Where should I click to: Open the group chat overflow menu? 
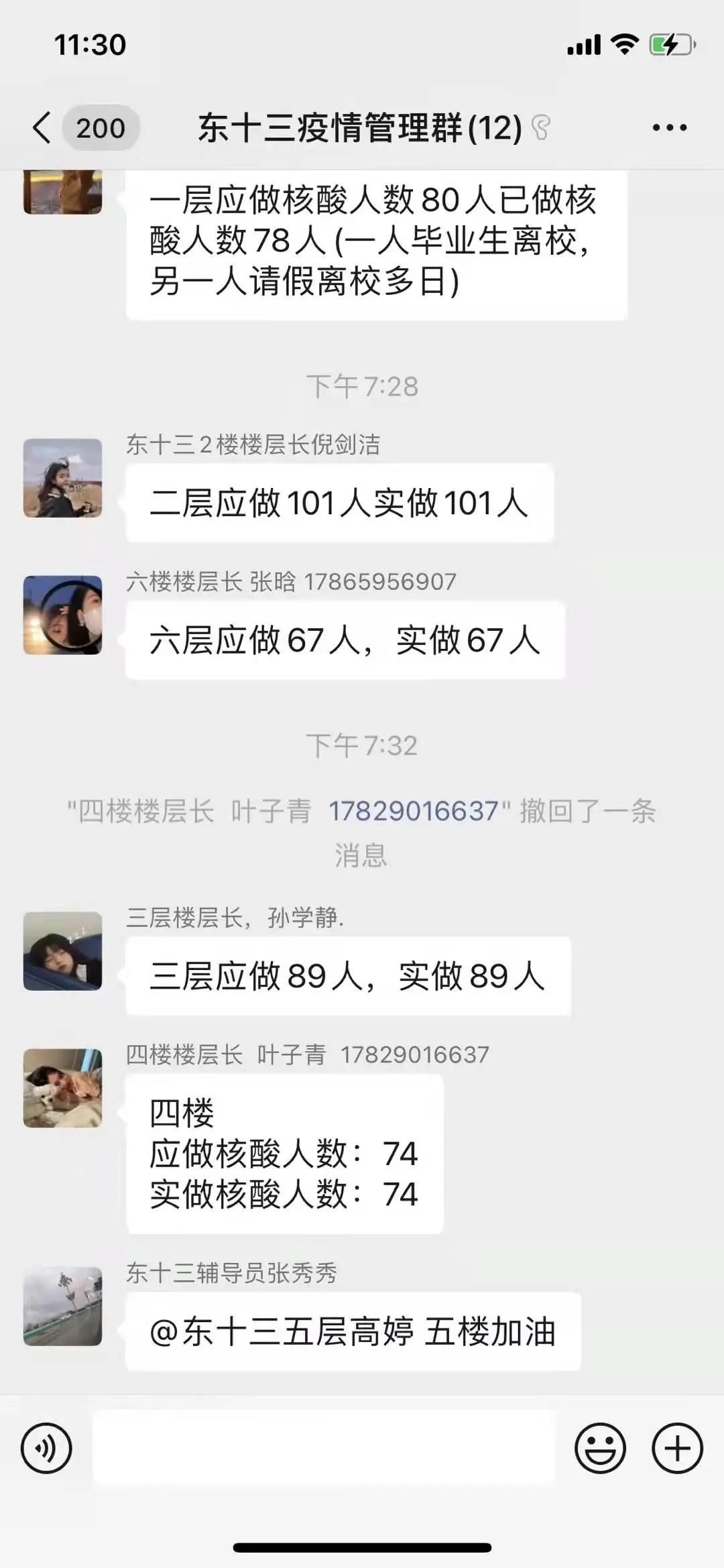point(669,127)
